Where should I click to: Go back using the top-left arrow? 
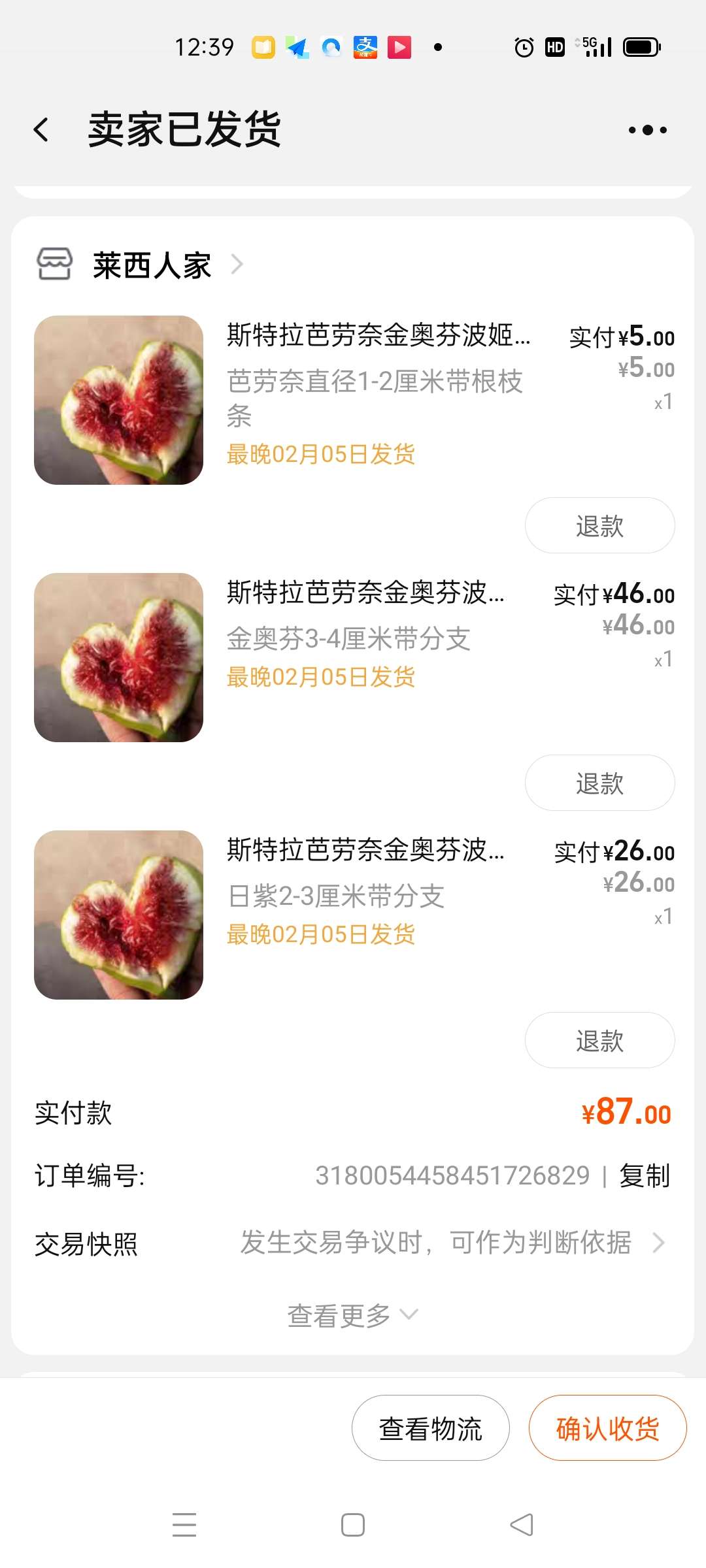41,129
